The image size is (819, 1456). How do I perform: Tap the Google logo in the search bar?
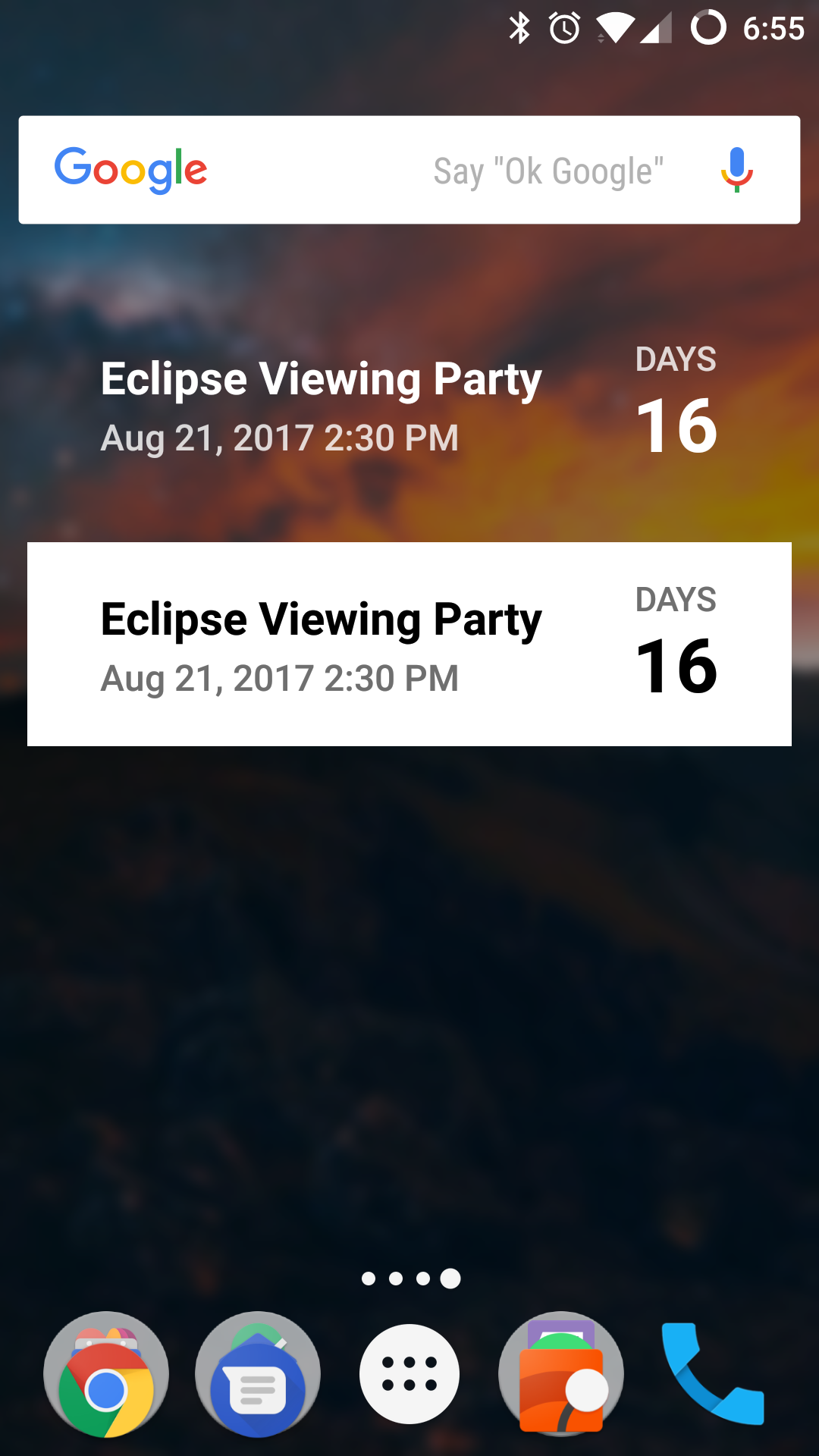[130, 169]
